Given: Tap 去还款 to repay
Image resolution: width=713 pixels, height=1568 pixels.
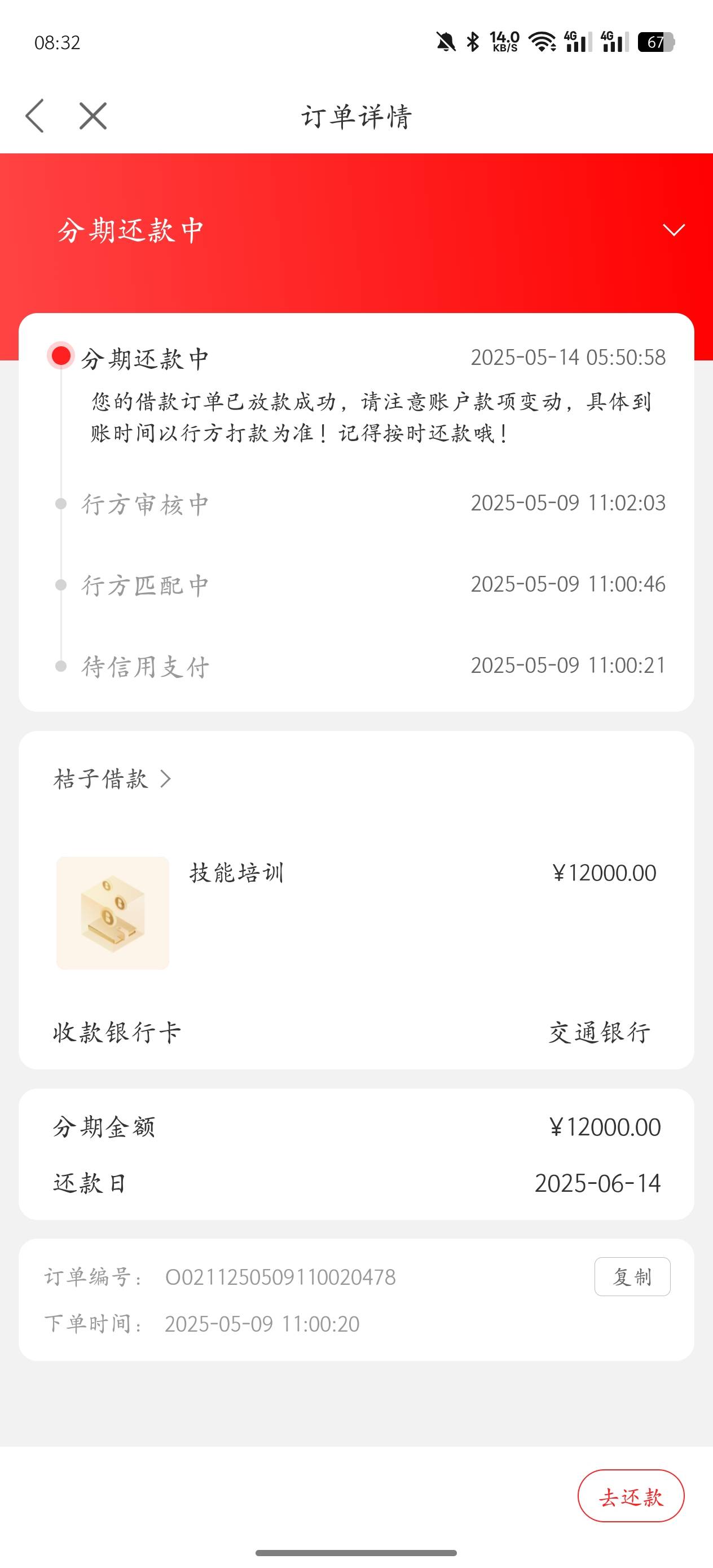Looking at the screenshot, I should [631, 1496].
